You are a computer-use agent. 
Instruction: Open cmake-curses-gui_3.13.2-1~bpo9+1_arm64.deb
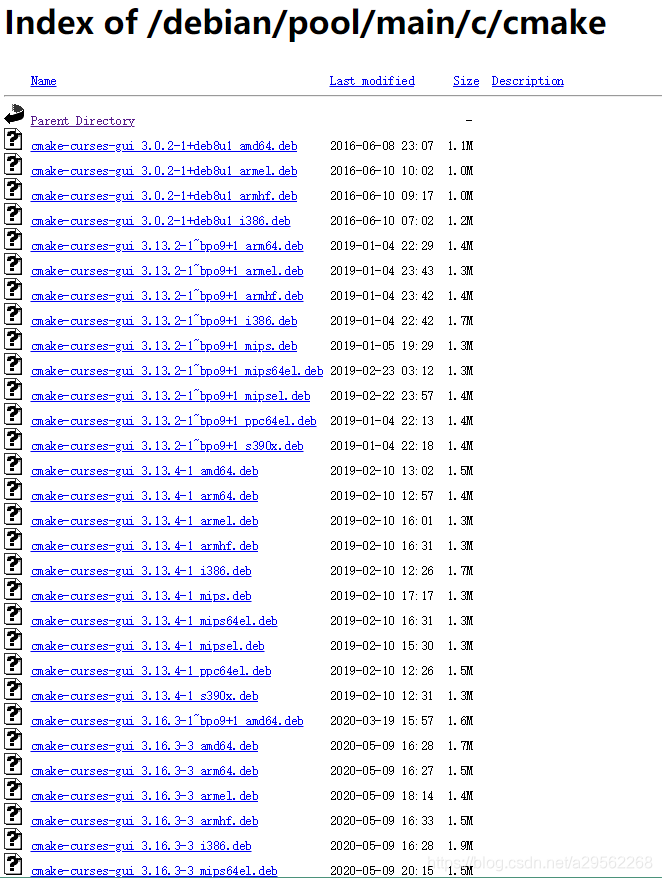pos(166,246)
